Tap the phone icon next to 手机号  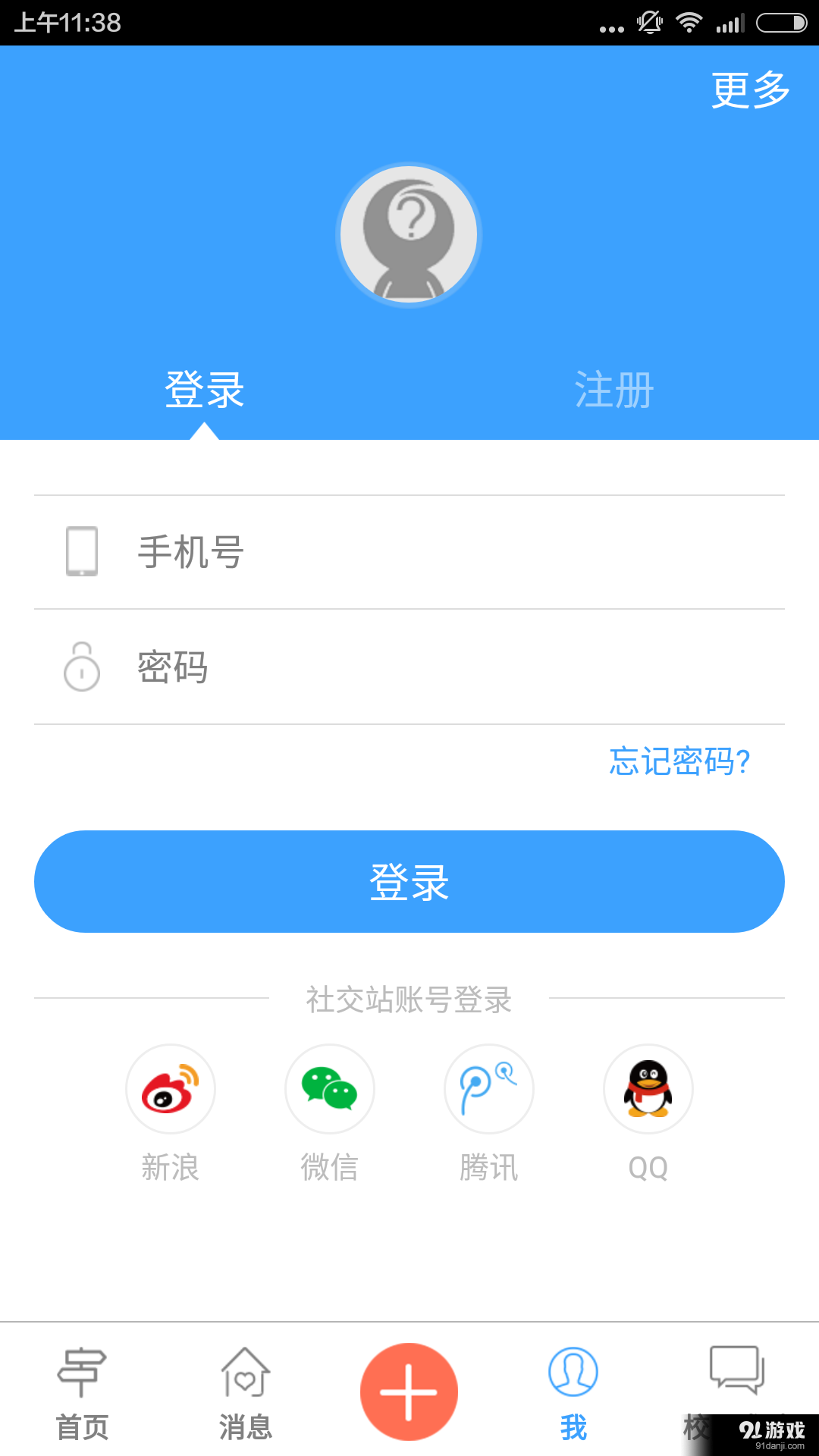click(82, 551)
